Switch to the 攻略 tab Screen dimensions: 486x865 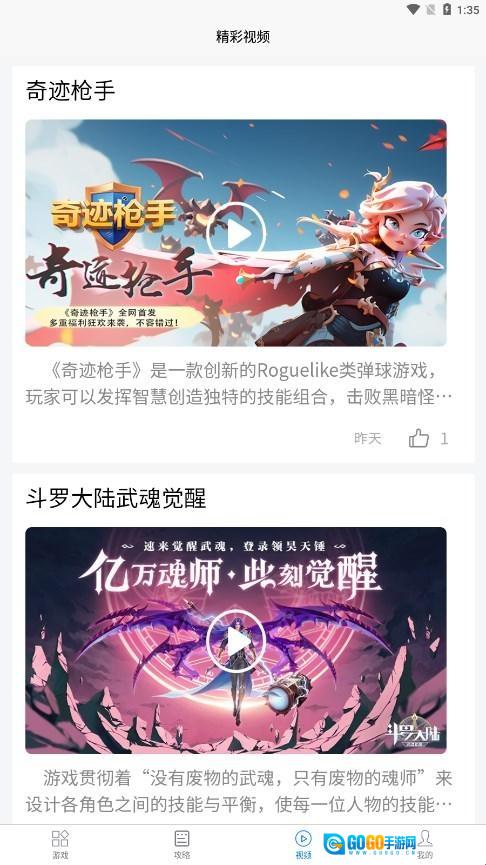coord(182,844)
